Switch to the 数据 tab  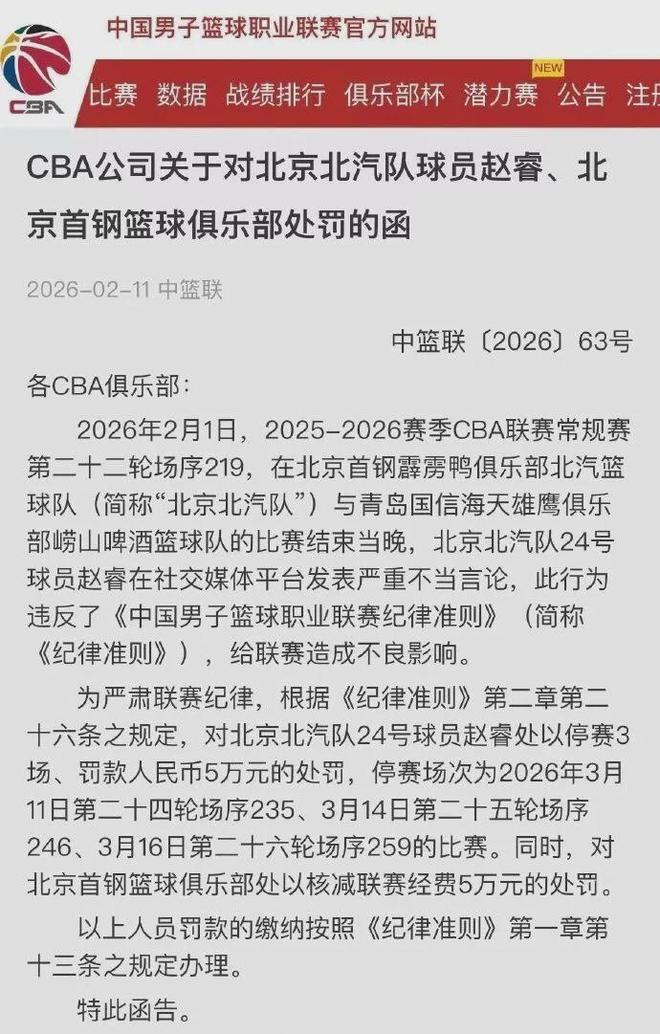(181, 95)
